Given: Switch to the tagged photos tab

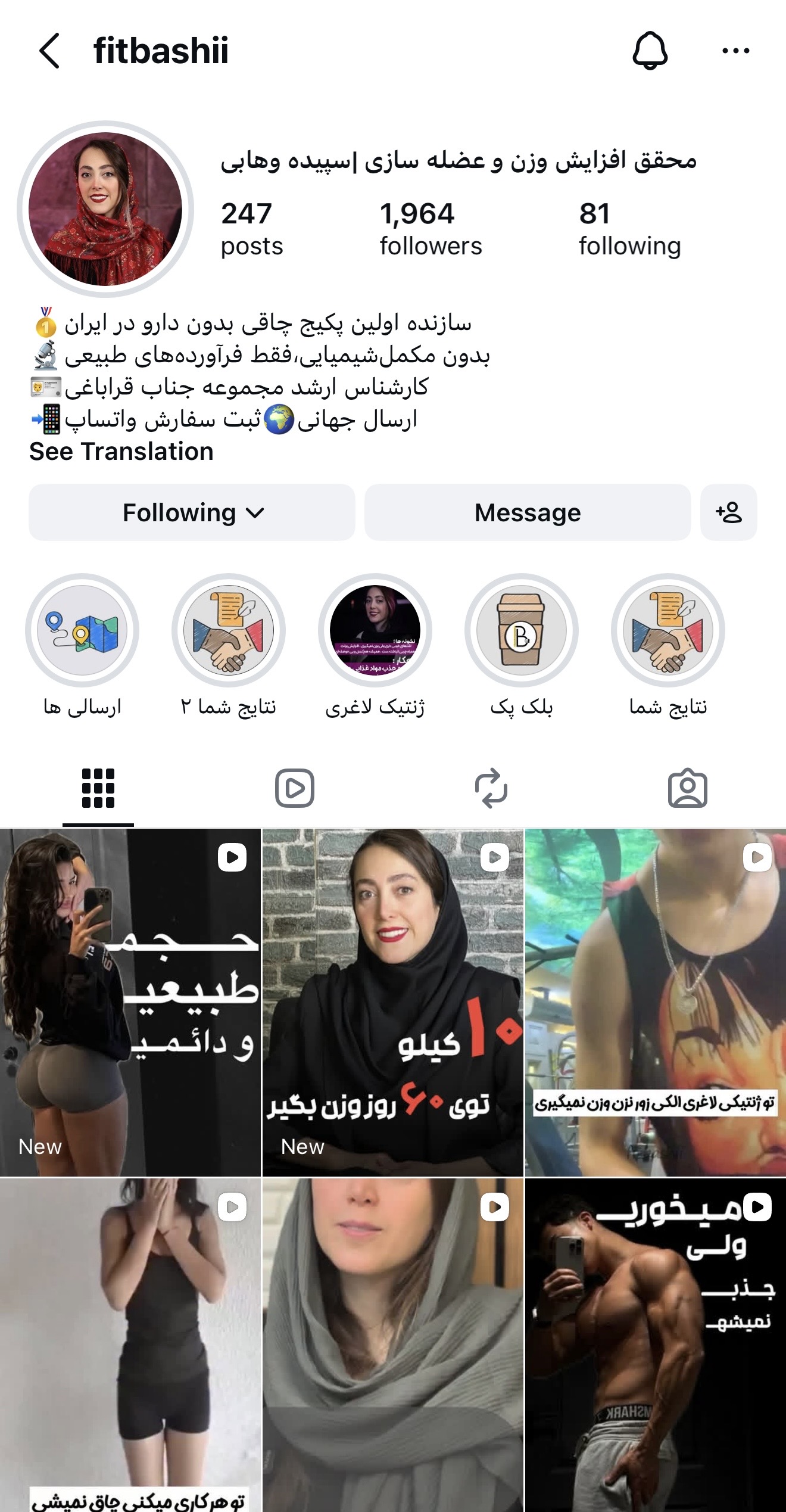Looking at the screenshot, I should pos(687,788).
